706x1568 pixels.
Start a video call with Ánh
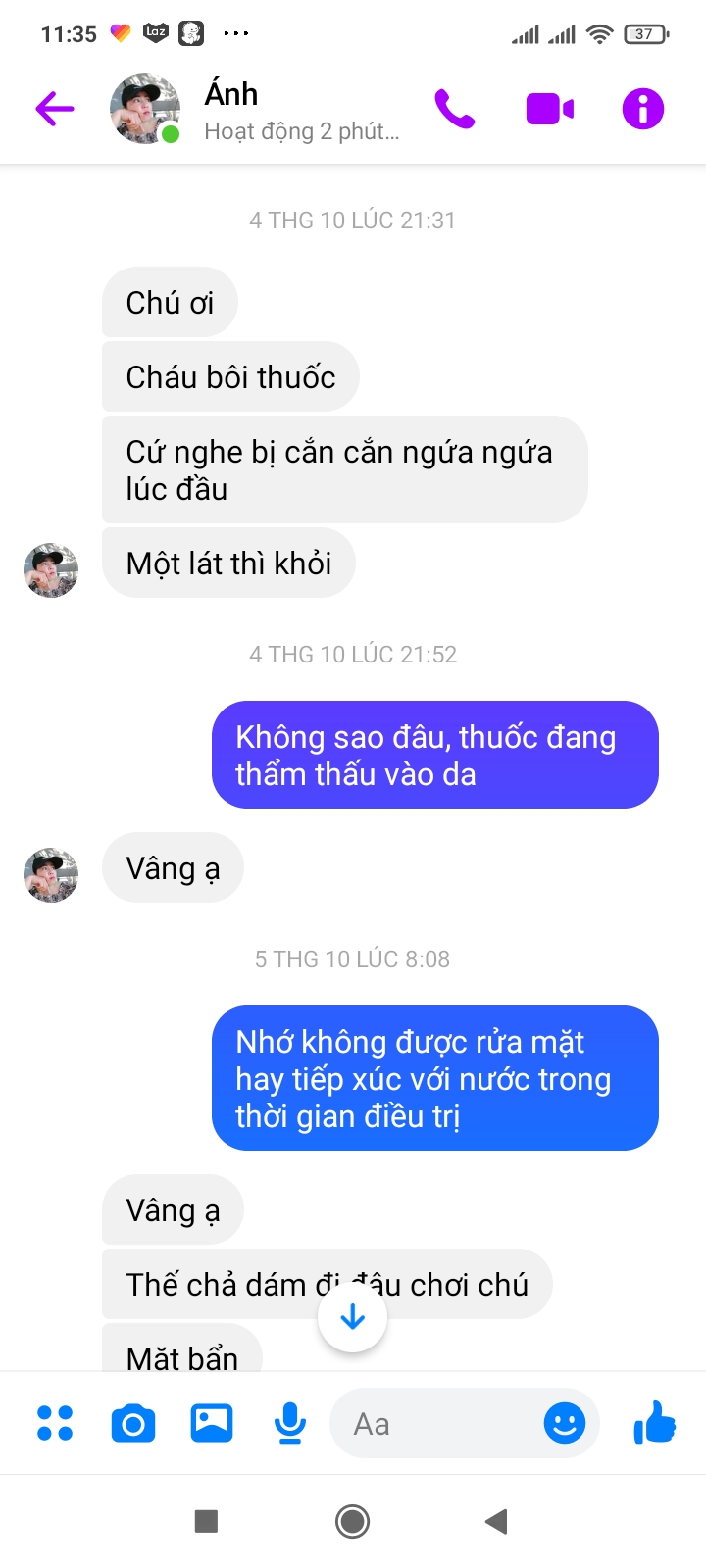click(x=549, y=109)
